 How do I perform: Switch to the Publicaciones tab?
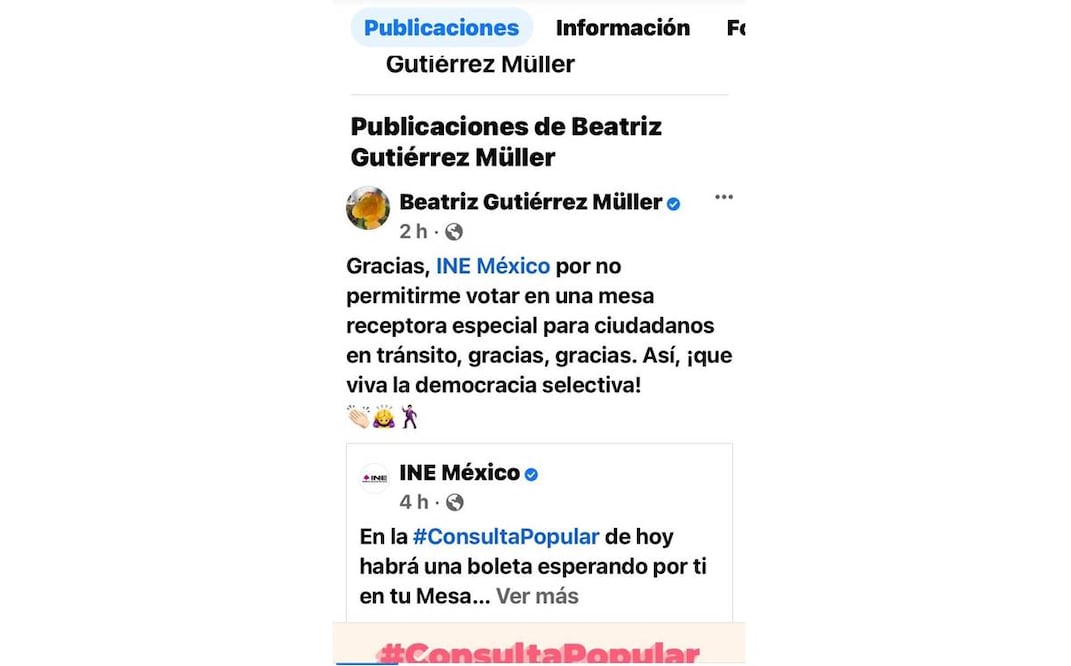click(x=441, y=28)
